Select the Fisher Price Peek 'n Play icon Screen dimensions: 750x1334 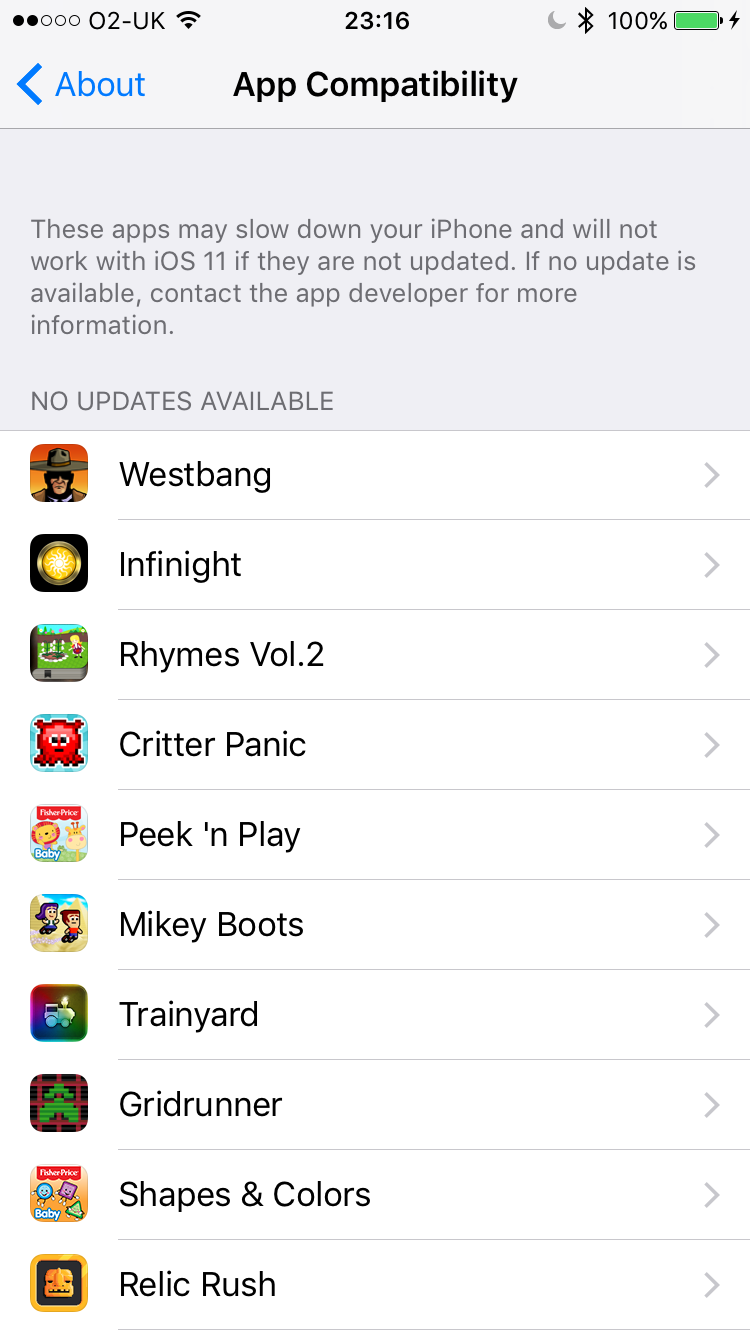tap(58, 833)
